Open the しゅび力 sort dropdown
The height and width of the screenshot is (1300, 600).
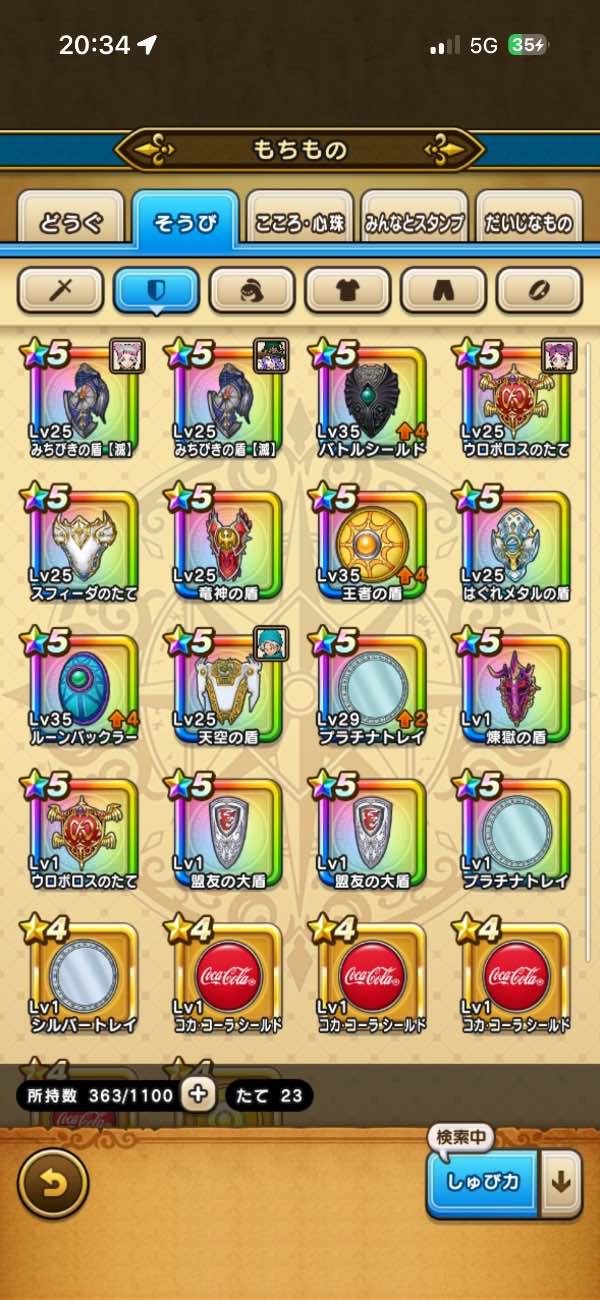[x=484, y=1182]
